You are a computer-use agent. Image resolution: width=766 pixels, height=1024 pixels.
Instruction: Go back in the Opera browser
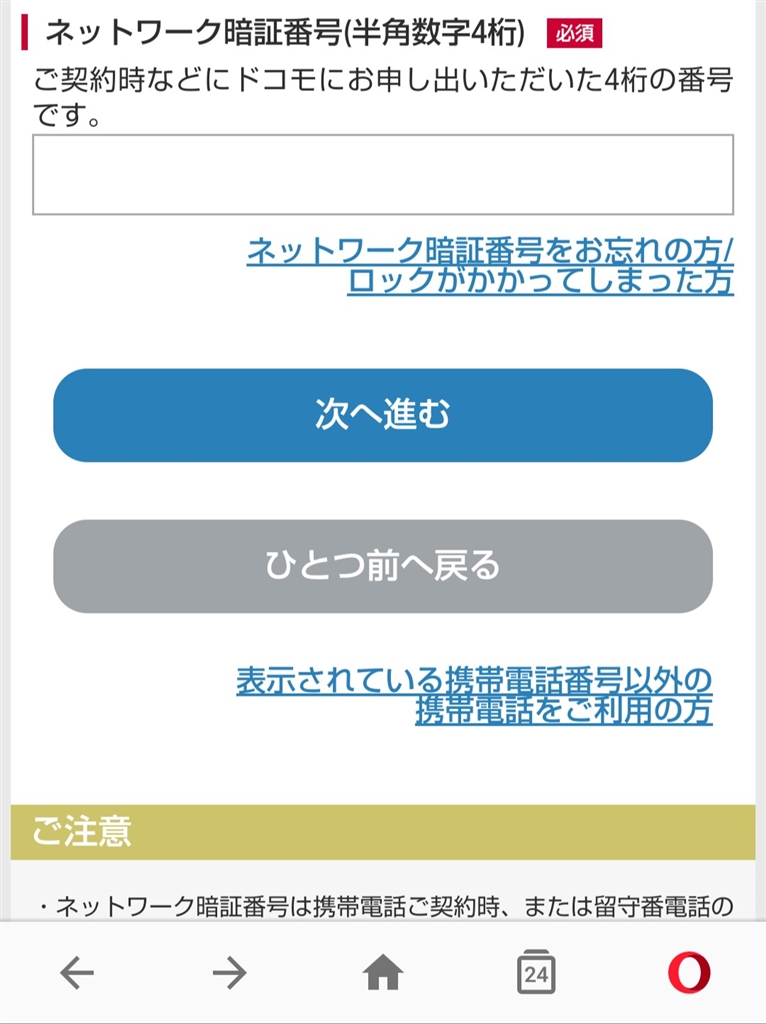click(x=77, y=972)
